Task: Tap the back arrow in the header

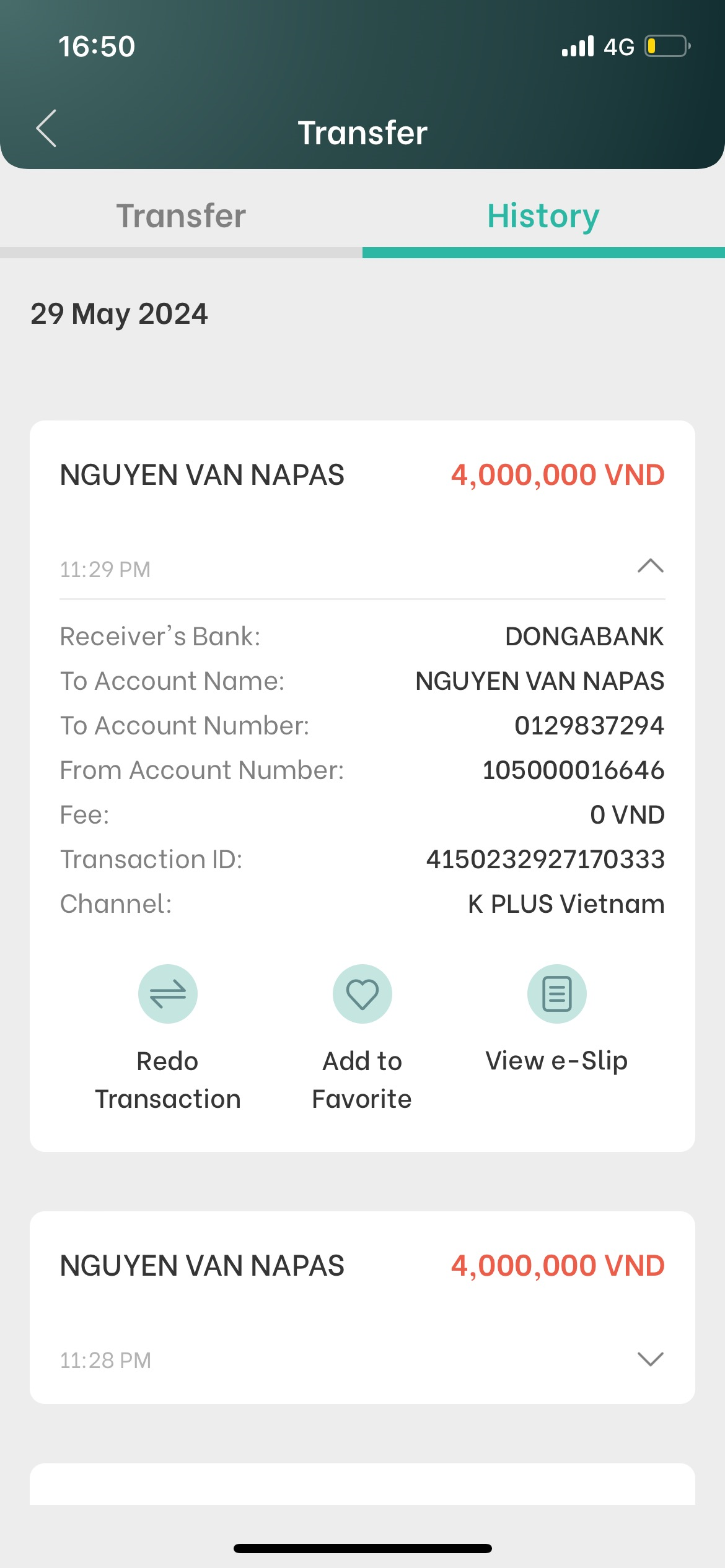Action: point(46,130)
